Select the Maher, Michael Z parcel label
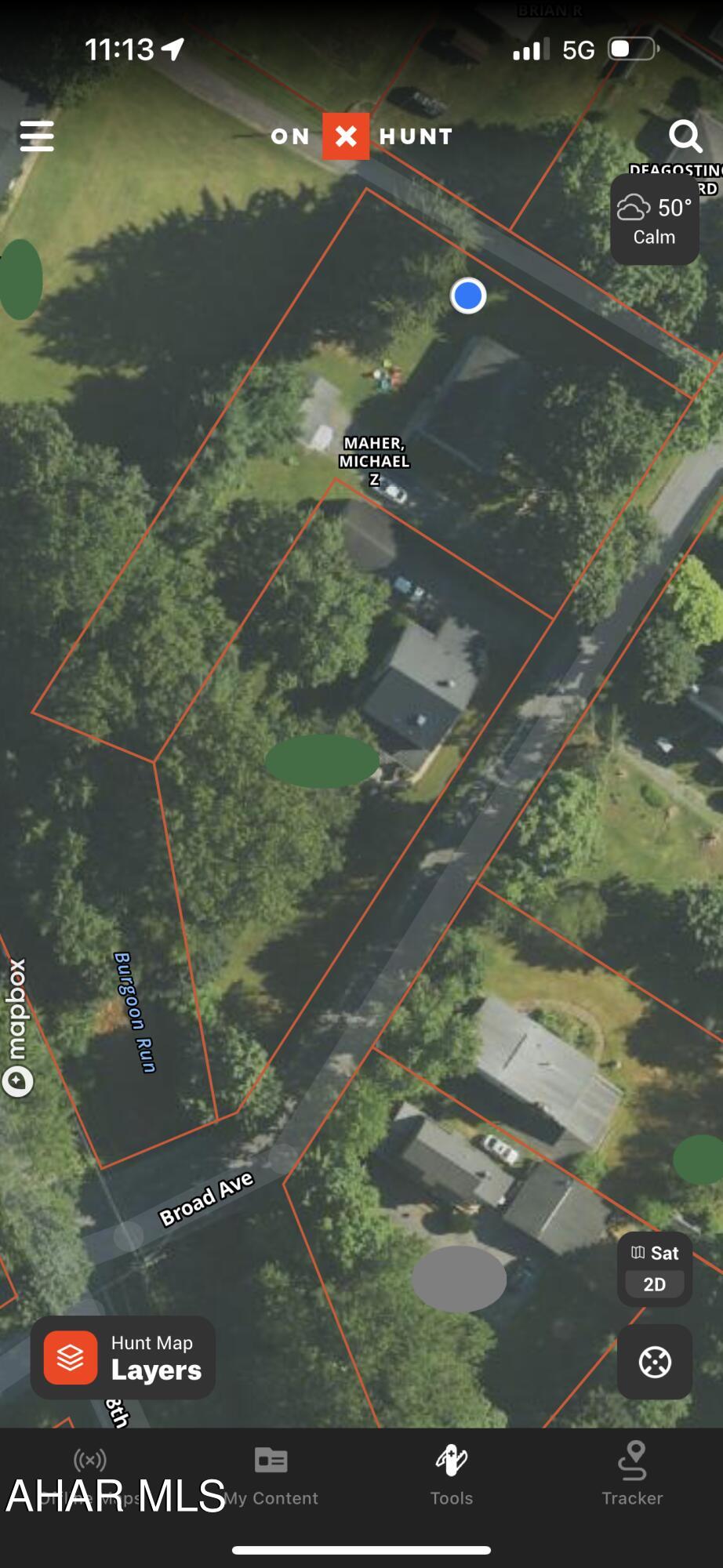This screenshot has height=1568, width=723. coord(374,461)
